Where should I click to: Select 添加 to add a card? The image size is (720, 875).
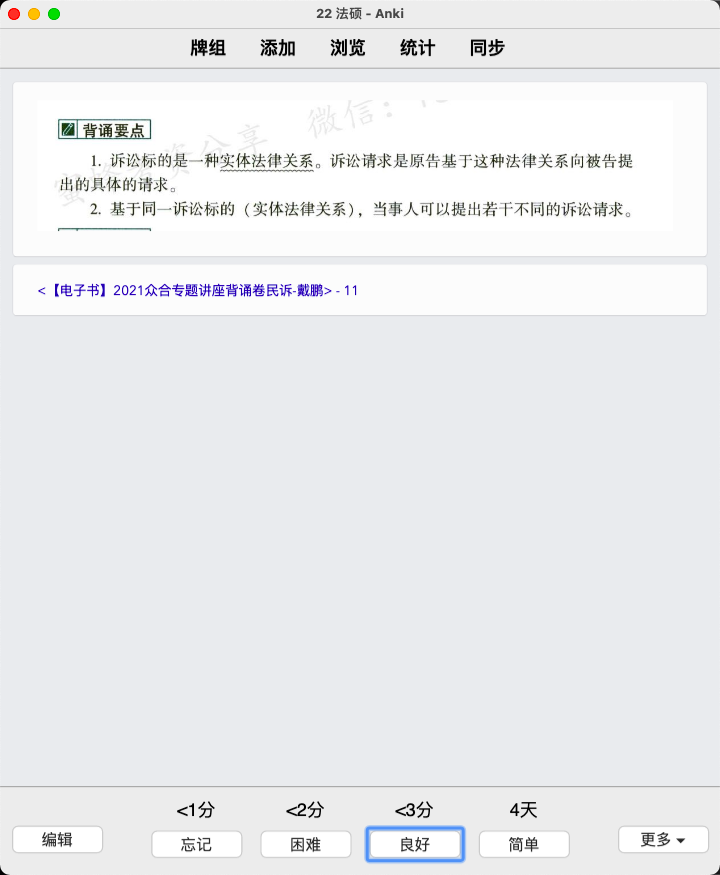tap(278, 48)
